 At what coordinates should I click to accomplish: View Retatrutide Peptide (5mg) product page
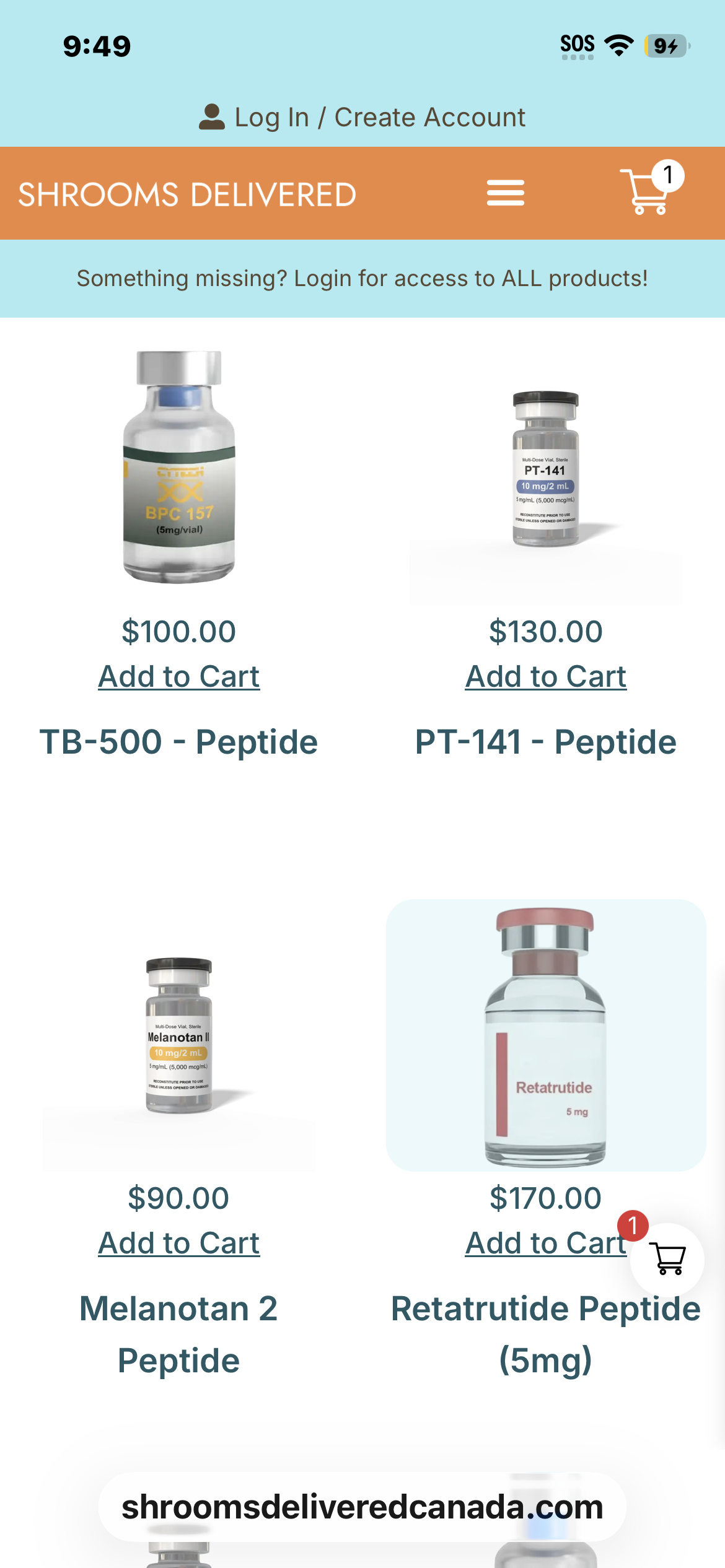click(545, 1334)
